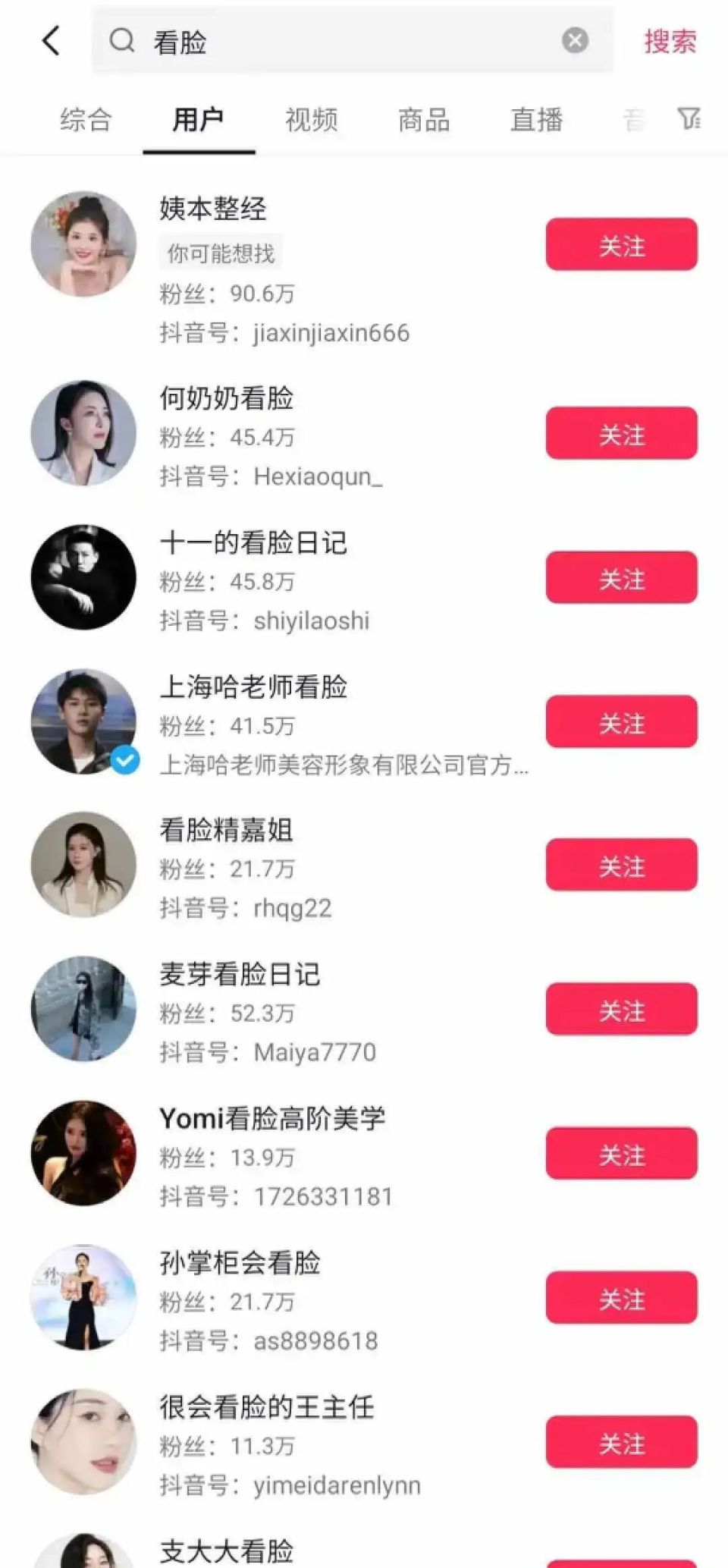Open 姨本整经's profile avatar
Image resolution: width=728 pixels, height=1568 pixels.
click(x=82, y=244)
